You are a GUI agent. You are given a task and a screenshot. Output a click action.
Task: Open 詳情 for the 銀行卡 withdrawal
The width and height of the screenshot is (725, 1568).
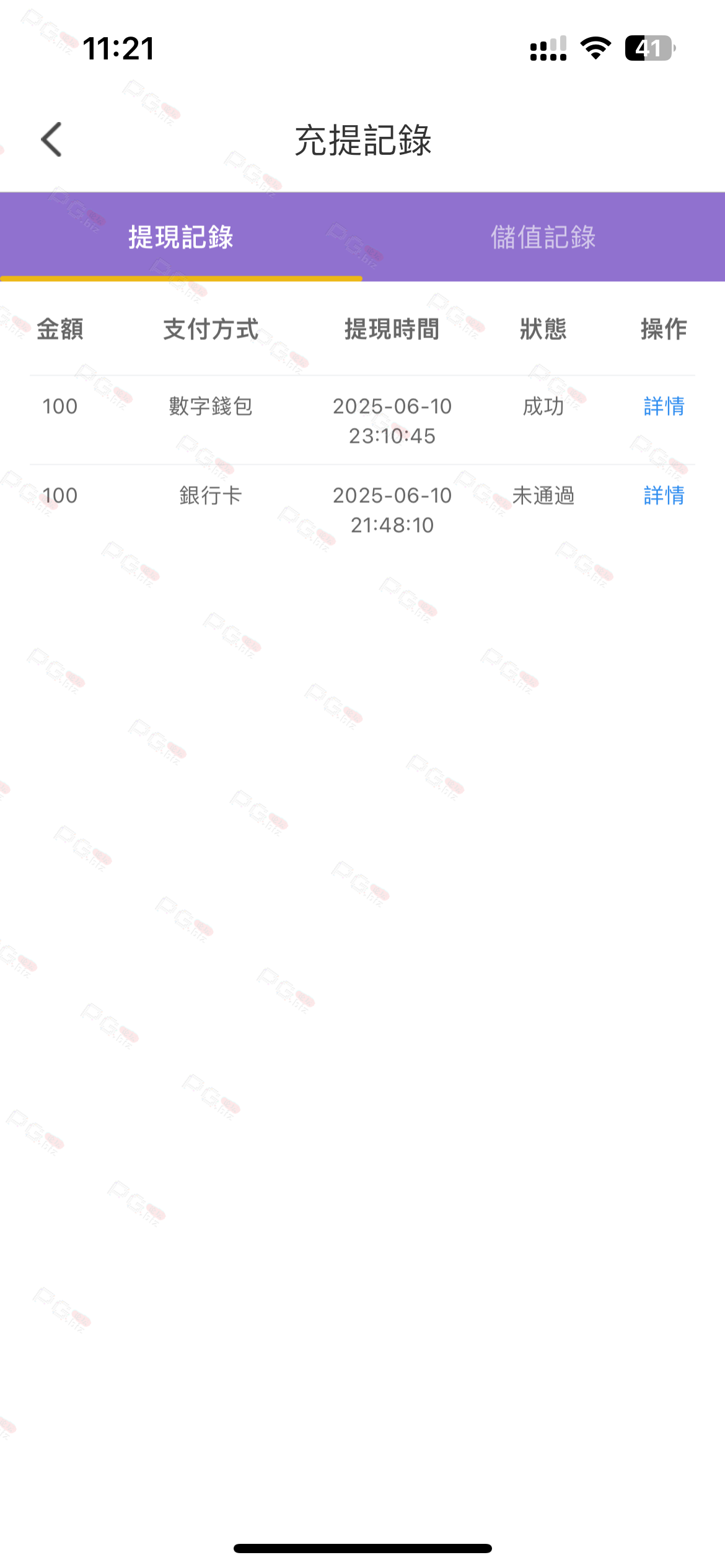pyautogui.click(x=664, y=495)
